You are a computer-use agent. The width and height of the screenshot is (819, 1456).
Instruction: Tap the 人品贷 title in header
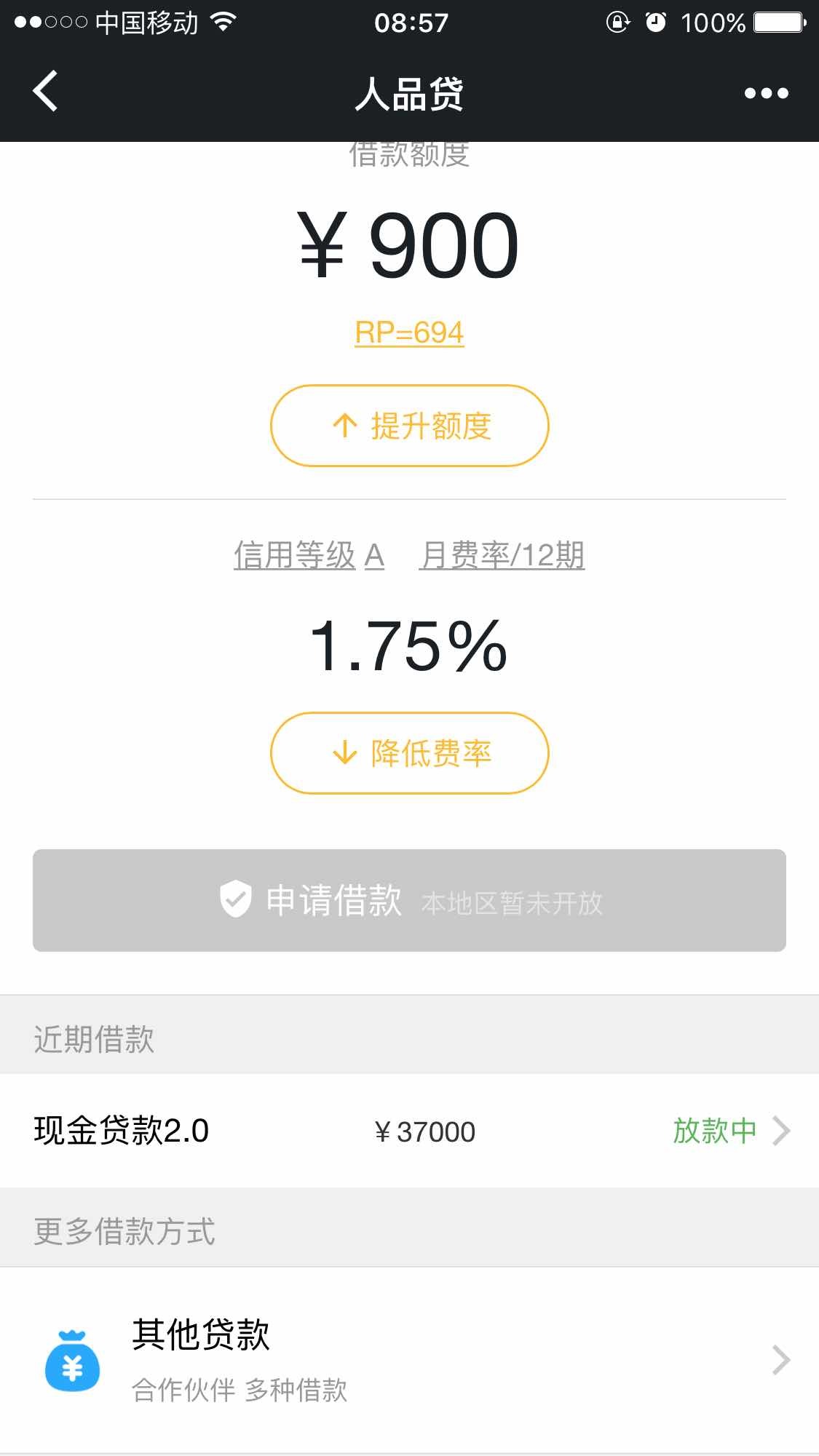coord(409,92)
